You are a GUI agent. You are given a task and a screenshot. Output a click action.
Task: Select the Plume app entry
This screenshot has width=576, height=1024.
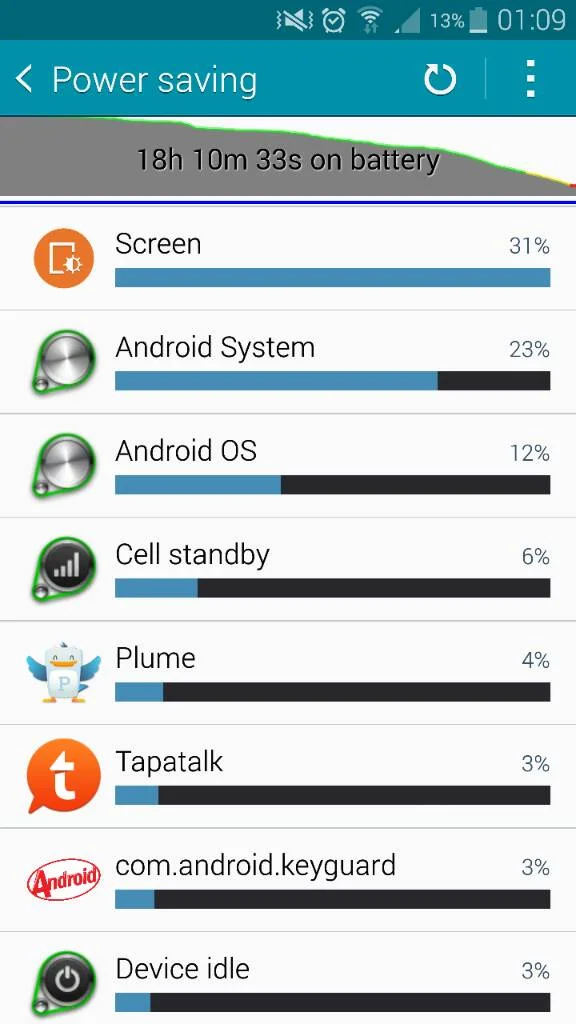point(288,673)
